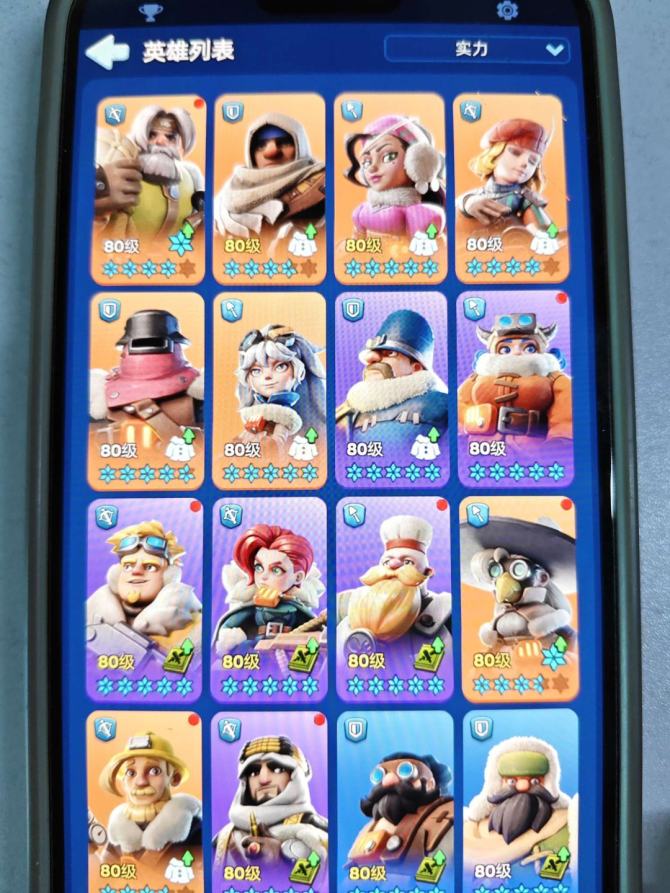Screen dimensions: 670x893
Task: Open the blonde girl with red beret hero
Action: click(511, 185)
